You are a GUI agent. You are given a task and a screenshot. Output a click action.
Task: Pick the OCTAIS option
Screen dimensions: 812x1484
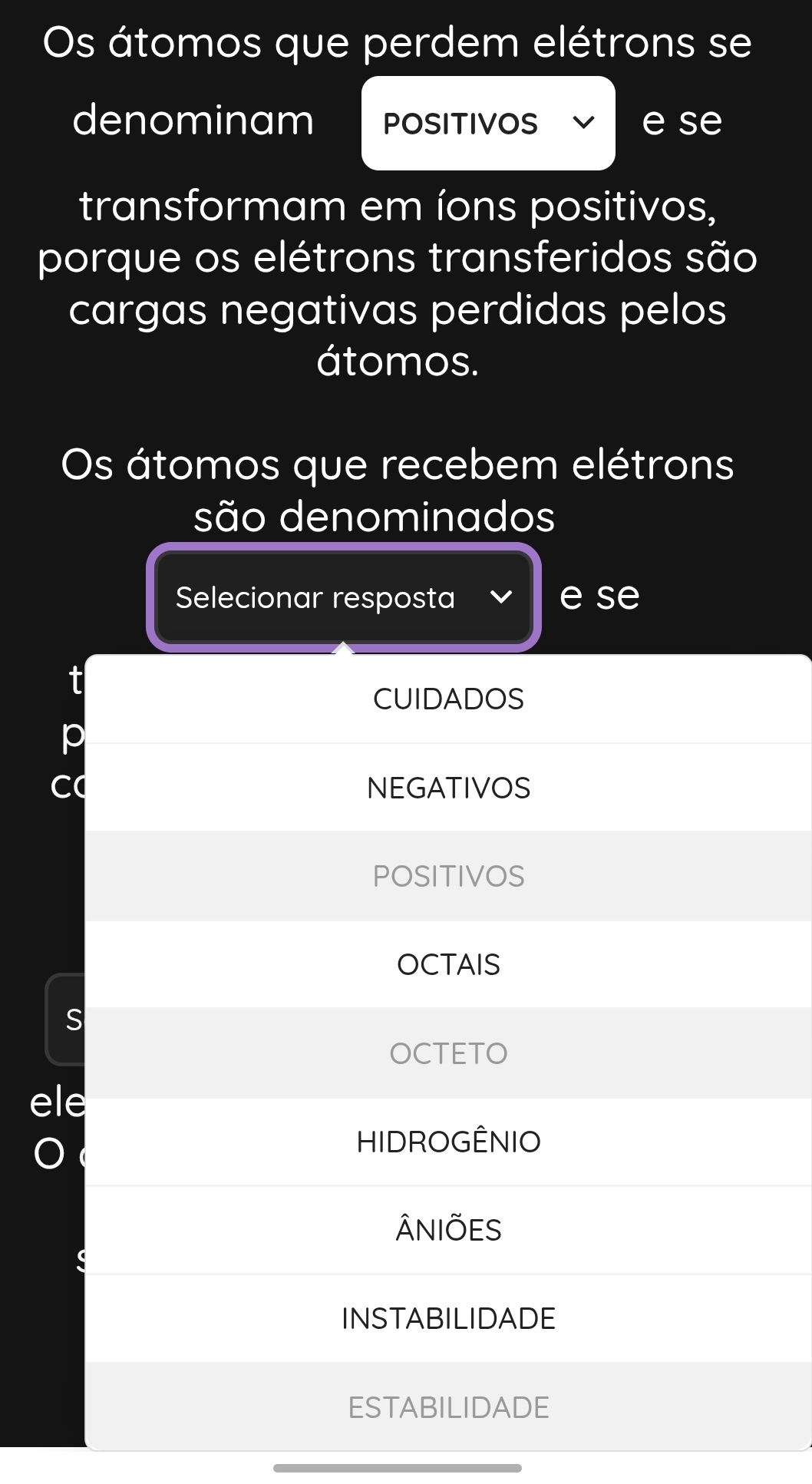(x=448, y=965)
